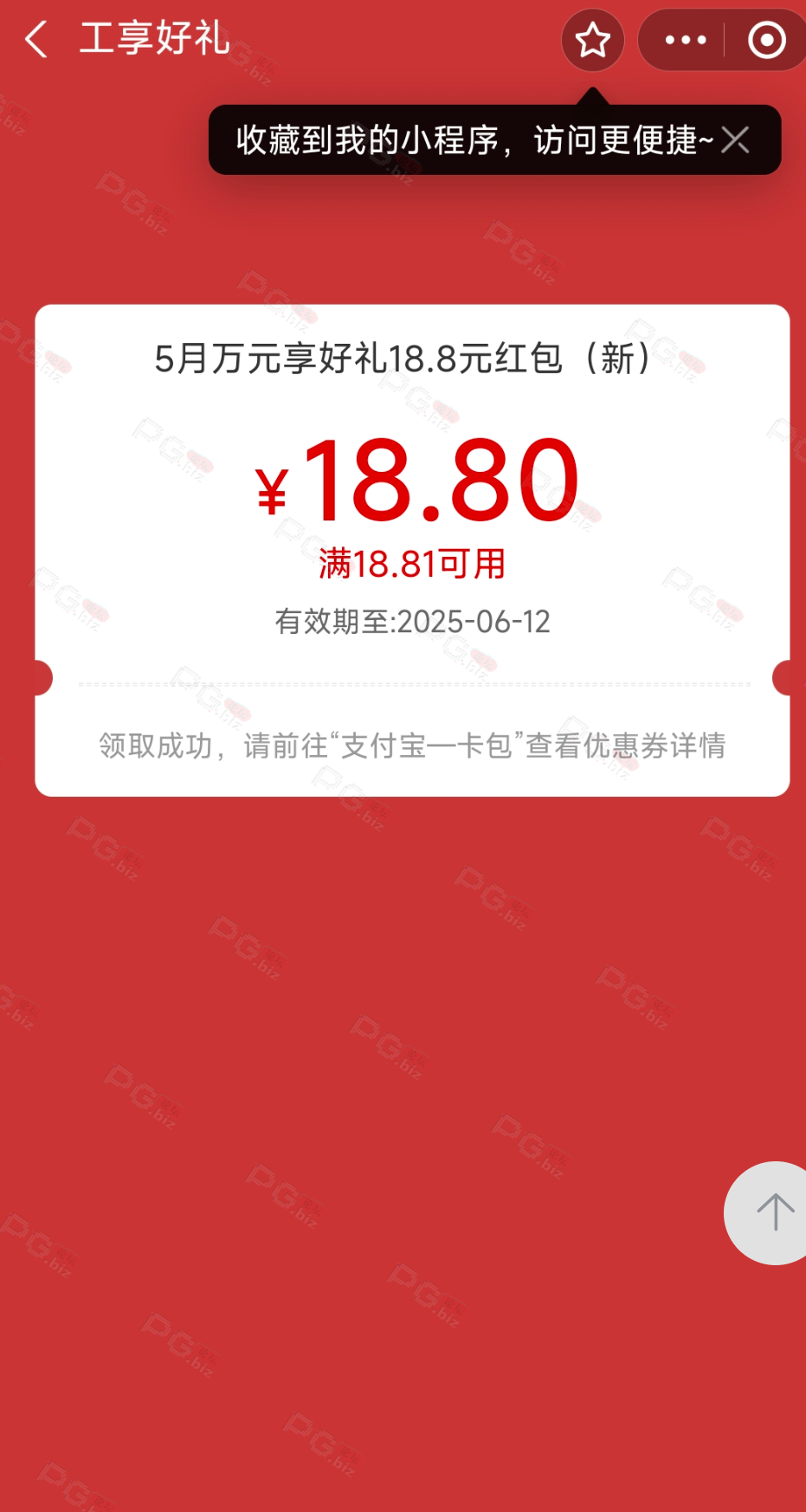Favorite this mini program with the star
Viewport: 806px width, 1512px height.
pyautogui.click(x=593, y=40)
